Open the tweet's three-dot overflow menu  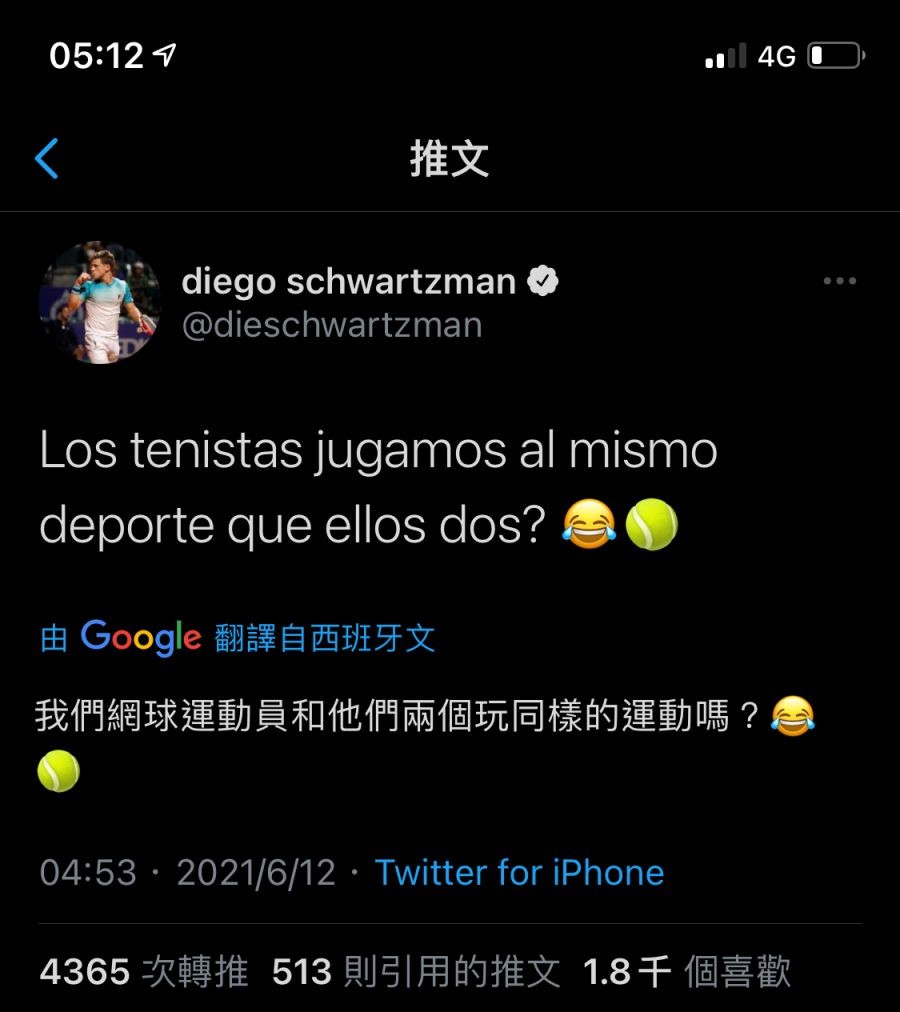[839, 282]
